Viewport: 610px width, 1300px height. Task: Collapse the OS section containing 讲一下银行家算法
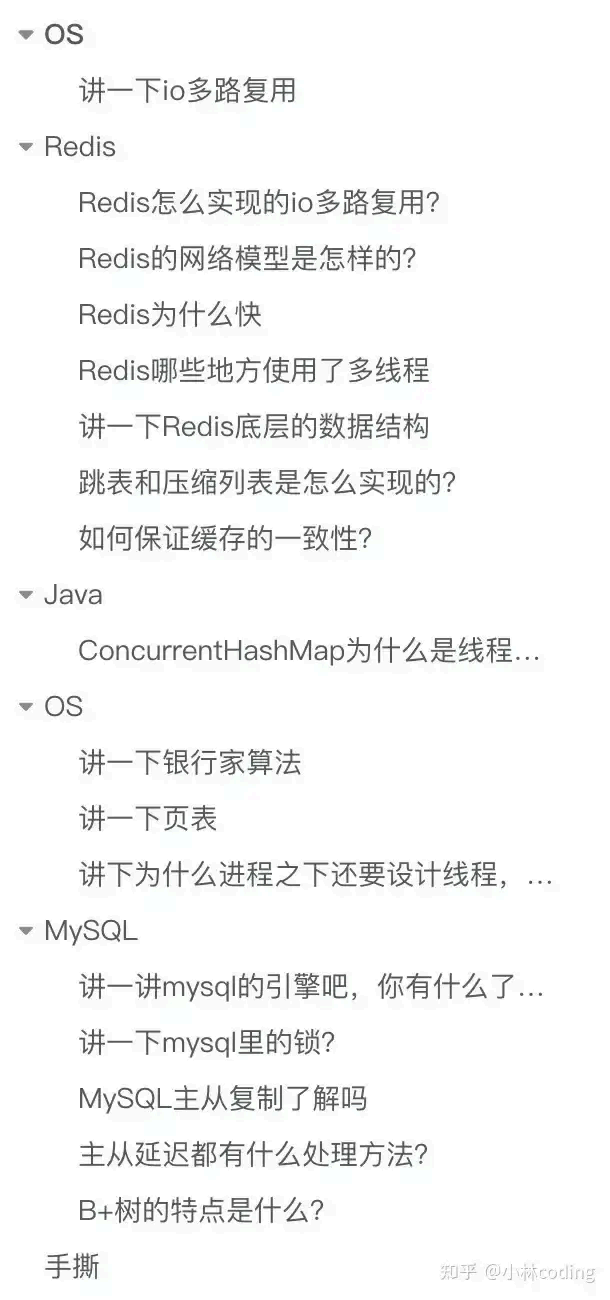(26, 708)
